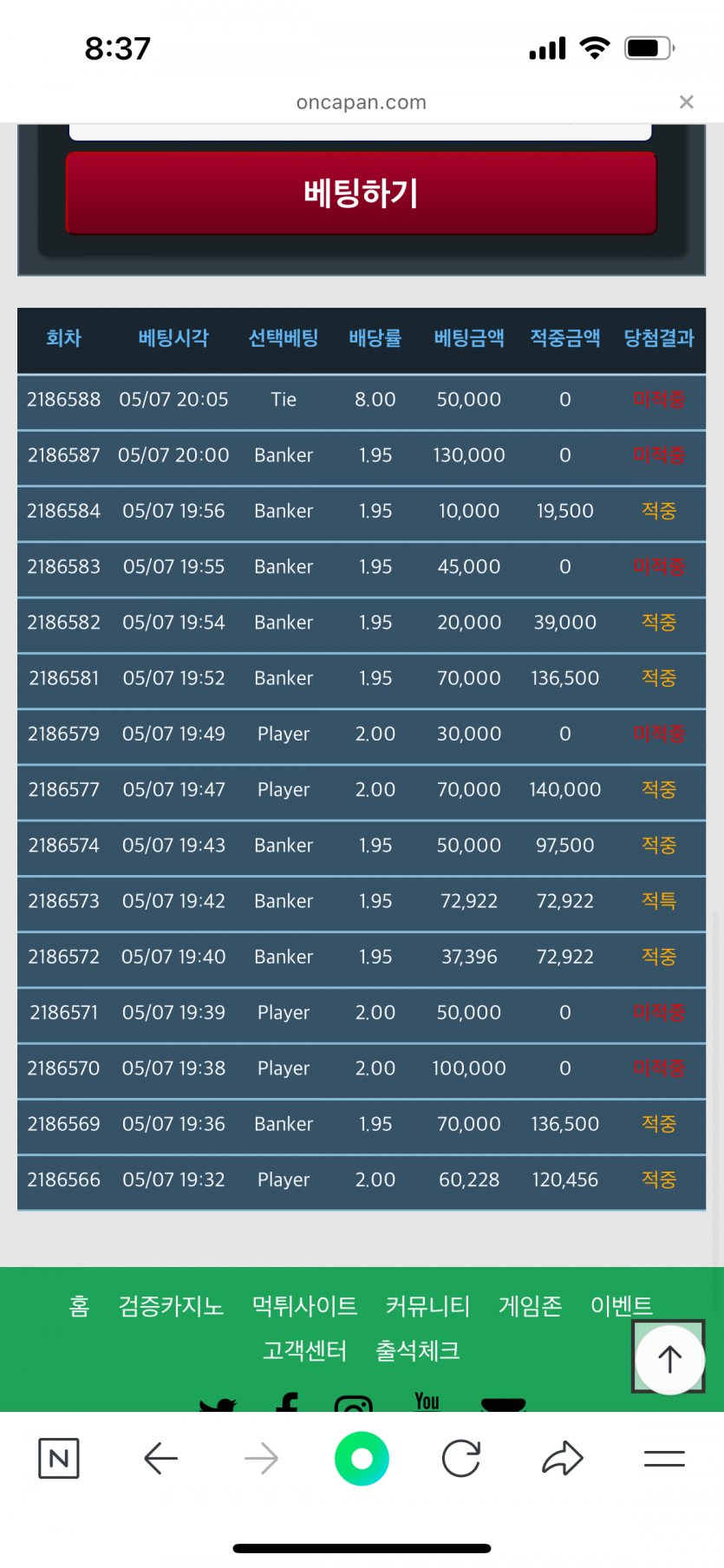
Task: Open the 출석체크 link
Action: (417, 1350)
